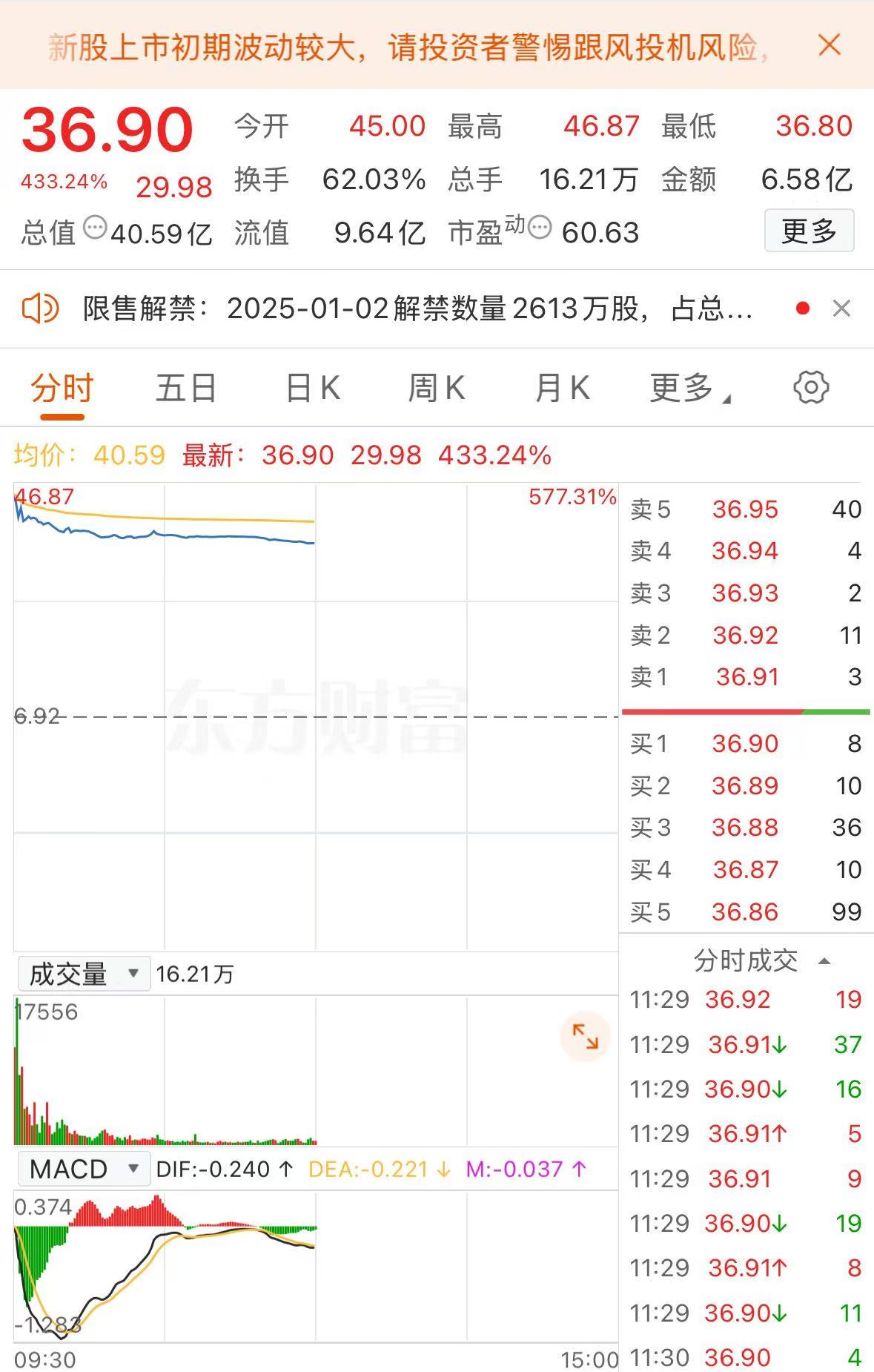
Task: Open the 成交量 indicator dropdown
Action: point(83,974)
